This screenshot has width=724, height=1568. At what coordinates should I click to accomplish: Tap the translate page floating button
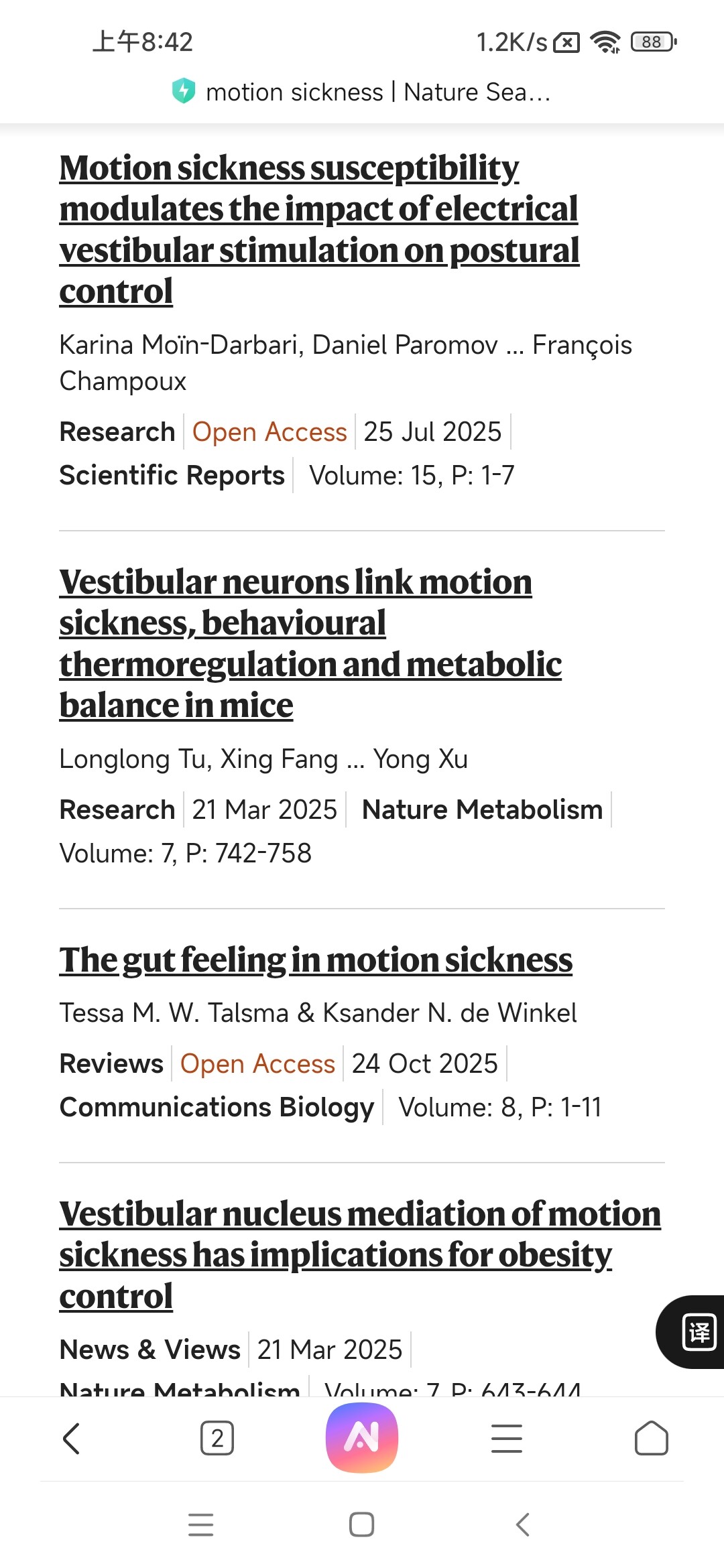pyautogui.click(x=698, y=1332)
